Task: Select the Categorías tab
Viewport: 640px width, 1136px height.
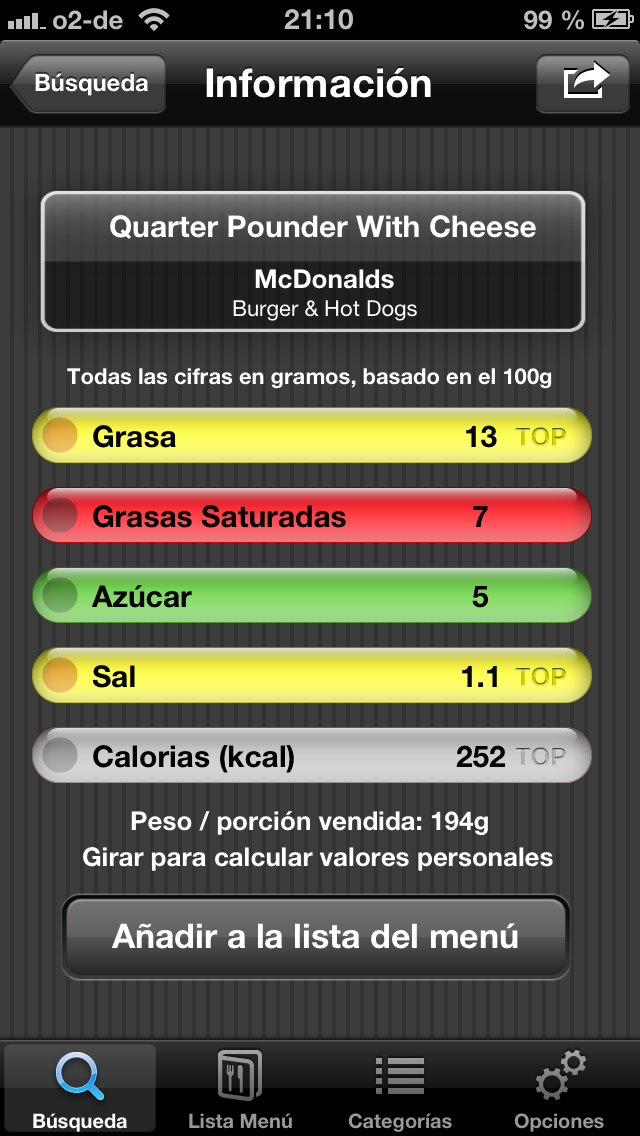Action: pyautogui.click(x=400, y=1089)
